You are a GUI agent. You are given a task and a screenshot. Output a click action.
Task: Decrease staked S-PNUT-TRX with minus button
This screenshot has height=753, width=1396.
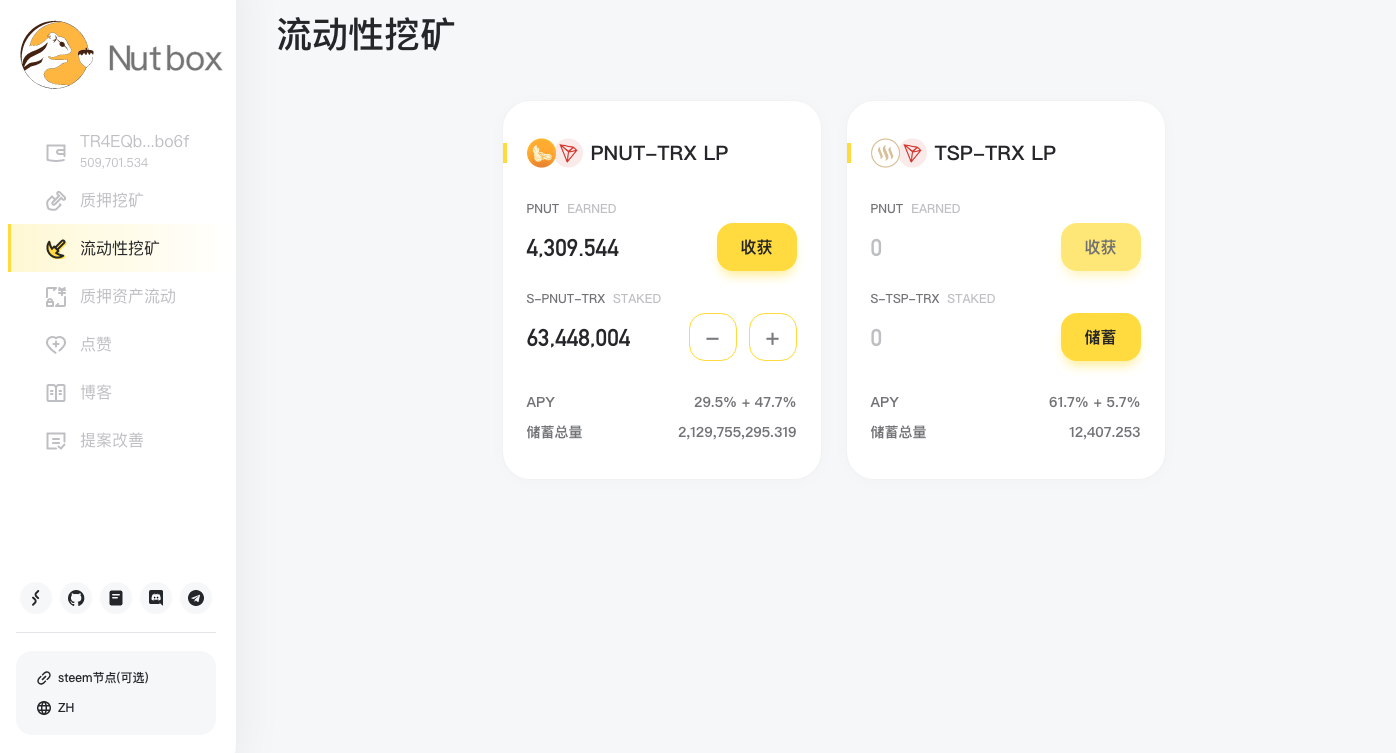click(x=712, y=338)
